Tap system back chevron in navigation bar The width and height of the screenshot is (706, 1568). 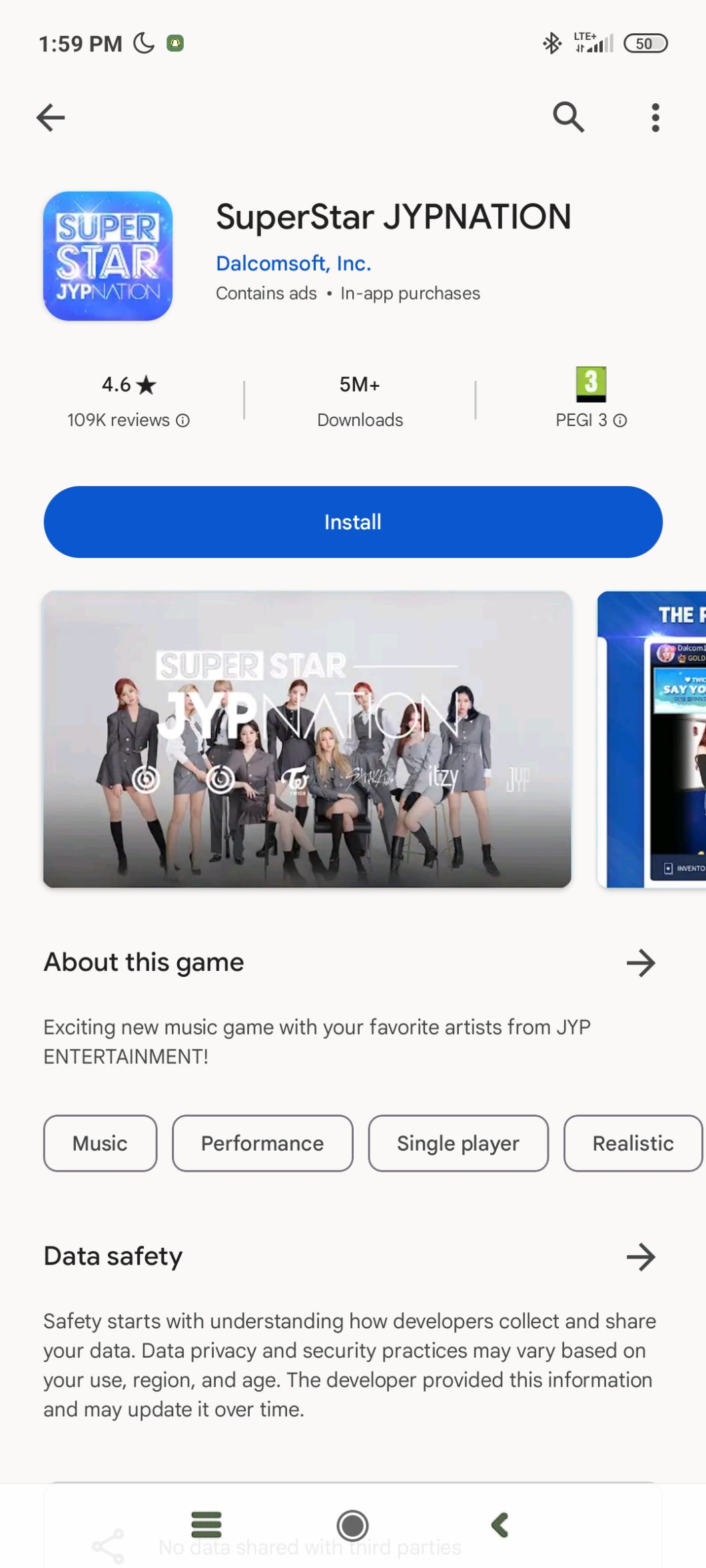(x=500, y=1525)
